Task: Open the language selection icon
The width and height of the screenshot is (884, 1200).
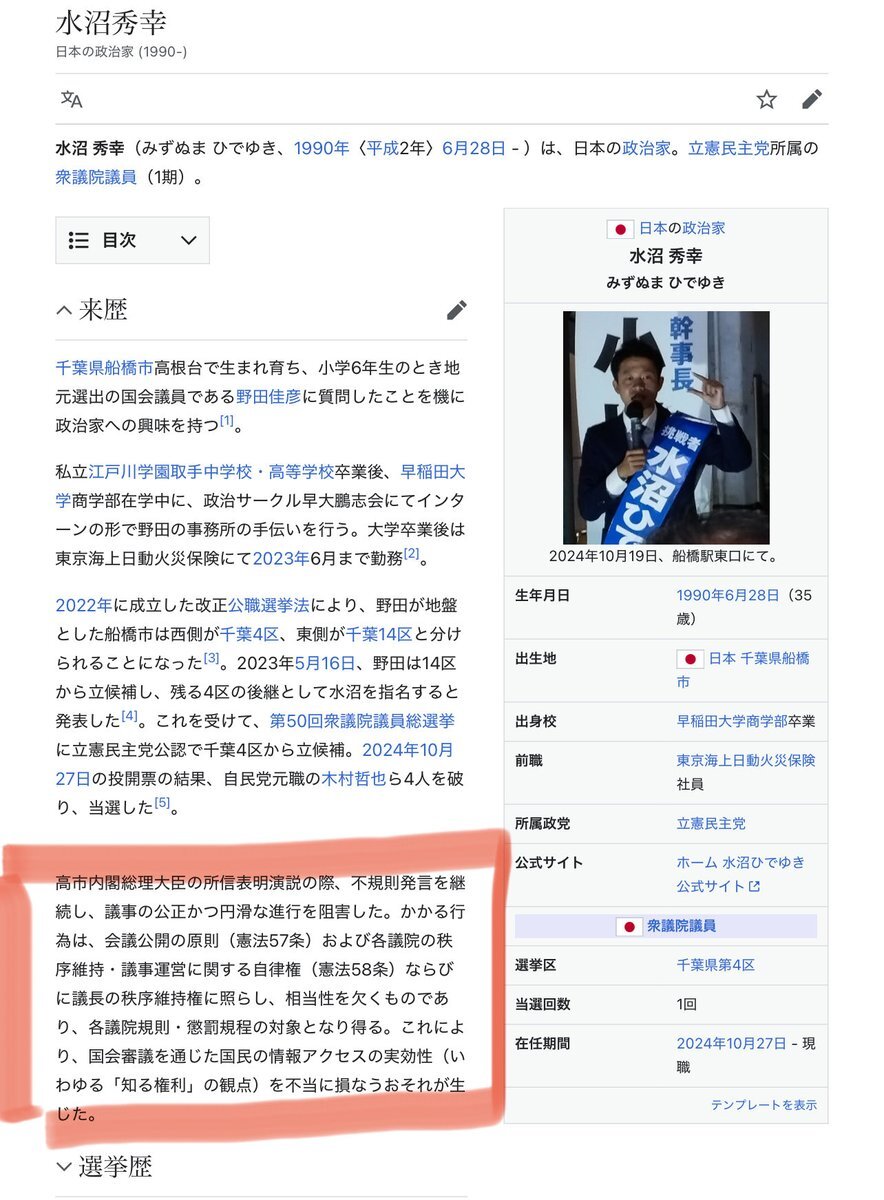Action: [71, 99]
